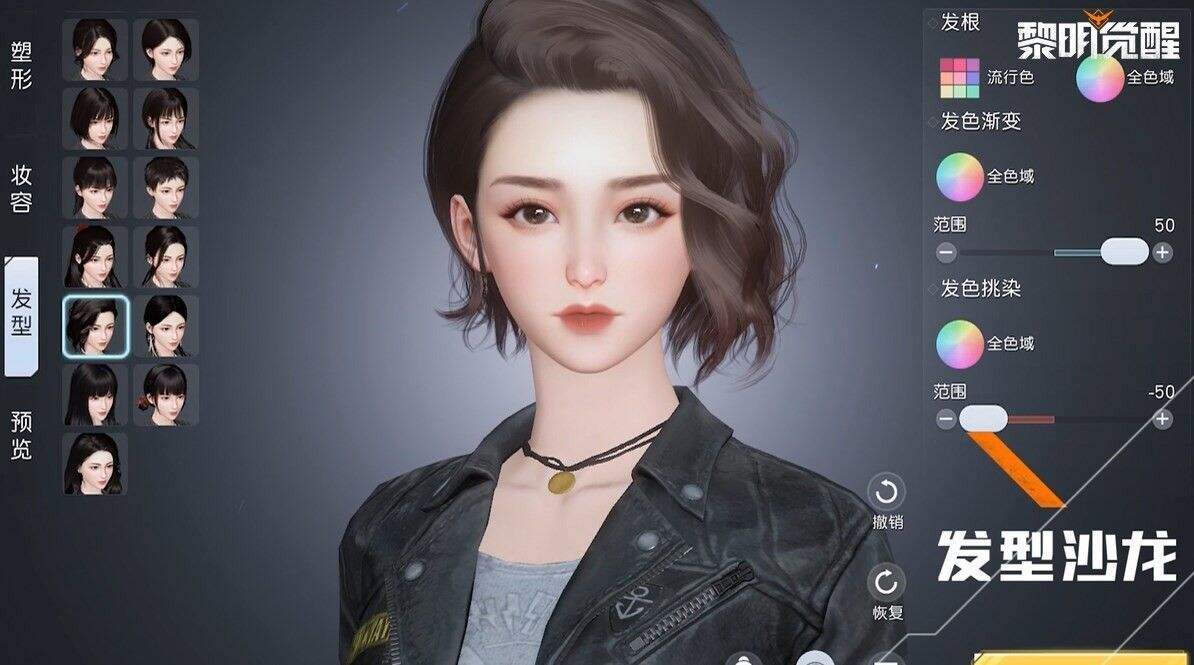1194x665 pixels.
Task: Decrease the 发色挑染 范围 with the minus button
Action: (946, 419)
